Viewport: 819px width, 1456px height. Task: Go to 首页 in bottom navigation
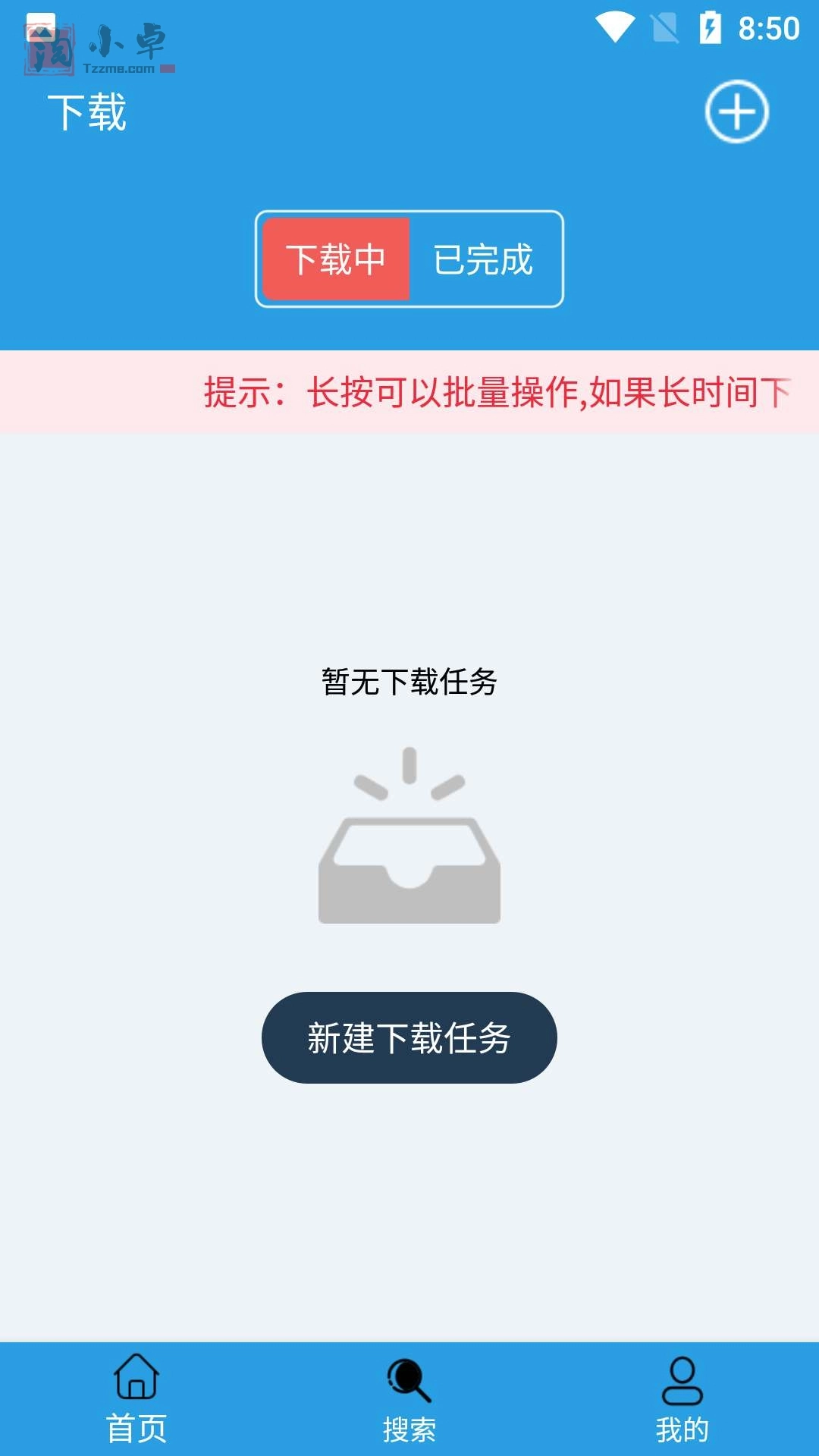click(136, 1399)
